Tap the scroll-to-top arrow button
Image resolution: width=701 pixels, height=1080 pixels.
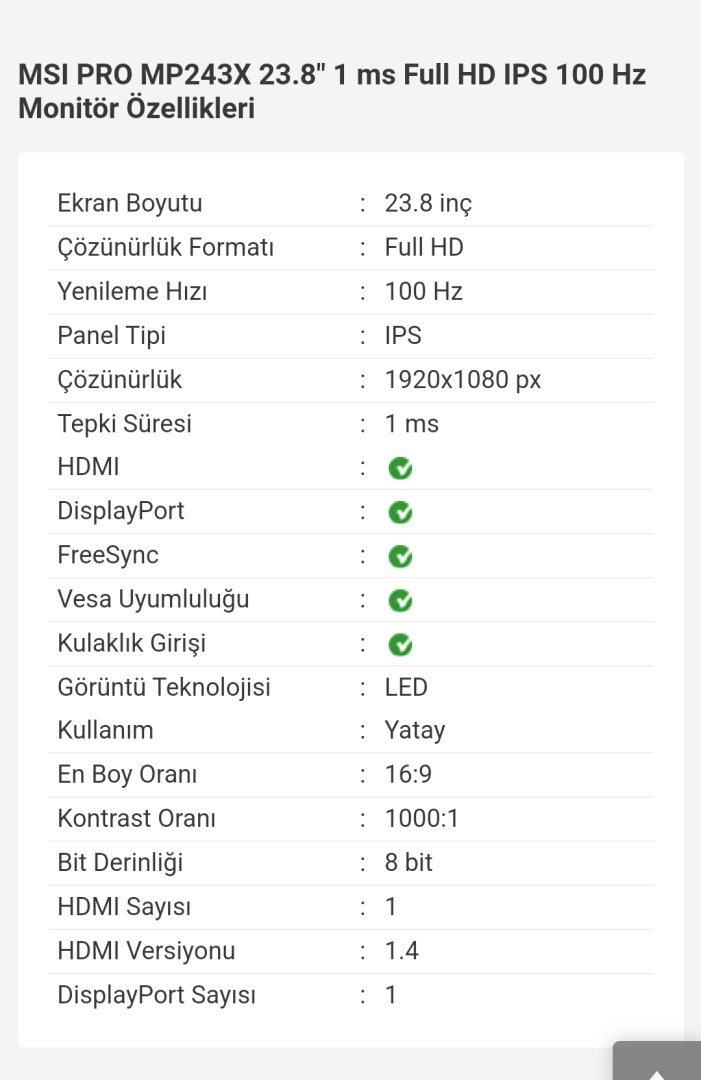point(657,1063)
